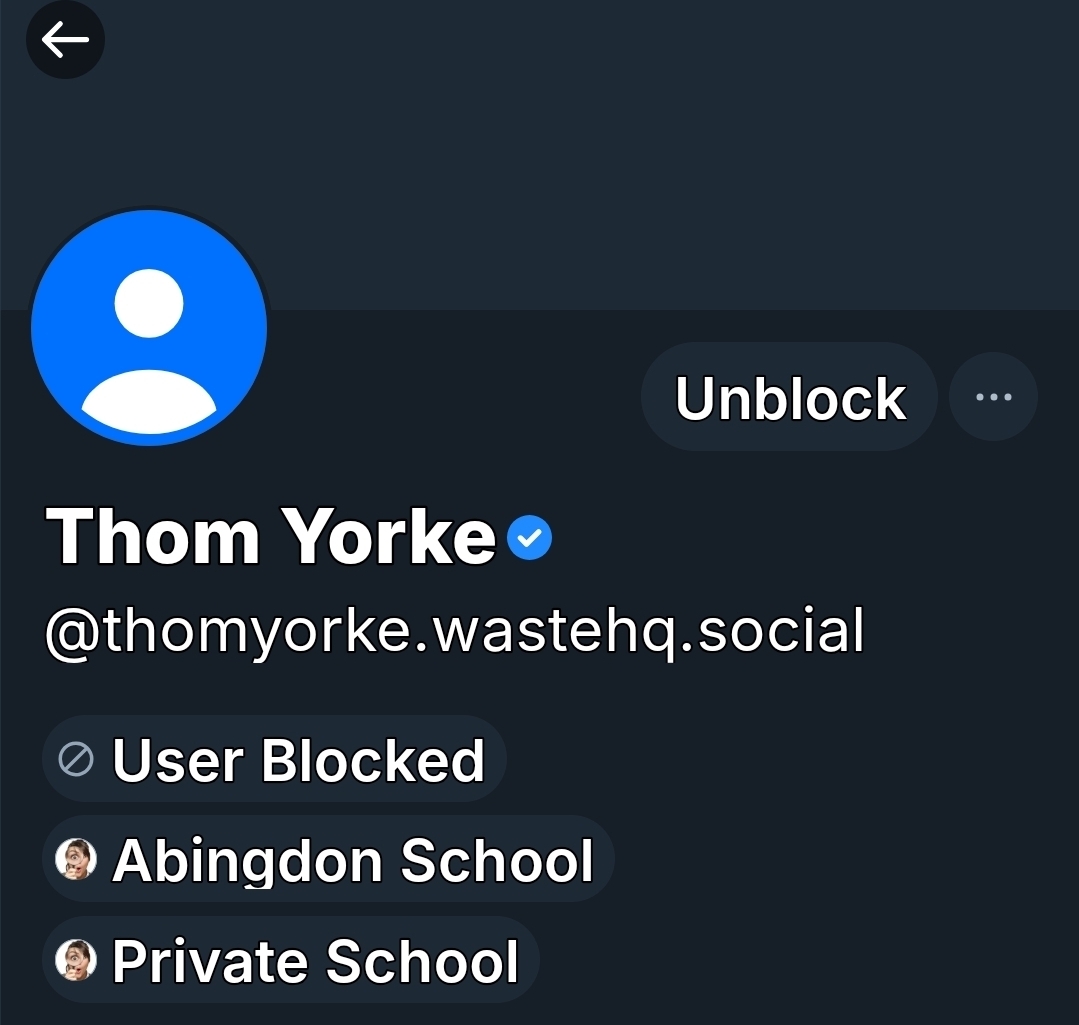Open the Private School label
This screenshot has height=1025, width=1079.
click(291, 961)
